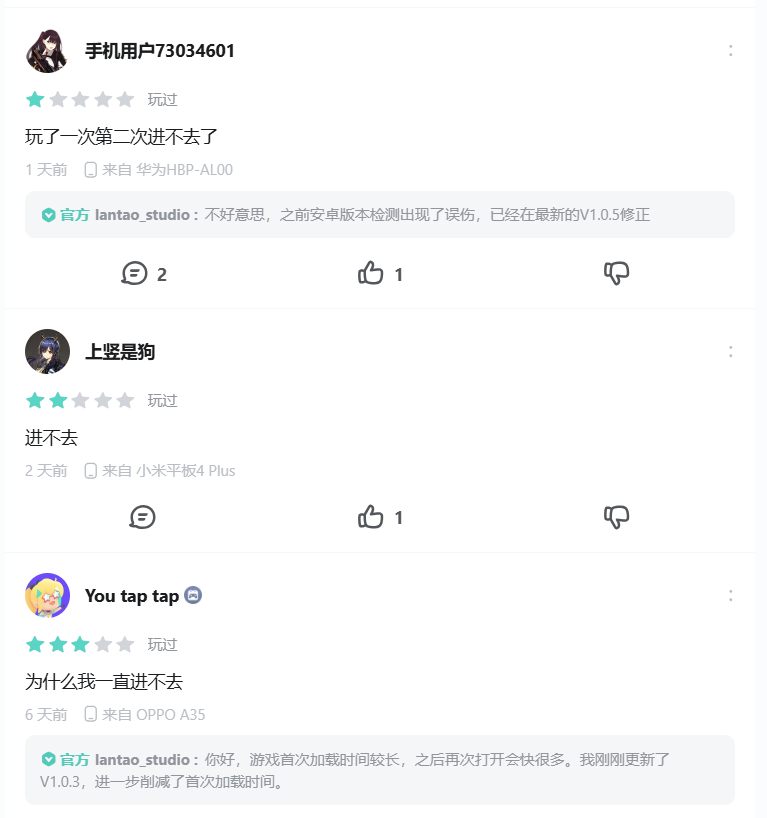Screen dimensions: 767x818
Task: Click the 玩过 label on the first review
Action: [162, 99]
